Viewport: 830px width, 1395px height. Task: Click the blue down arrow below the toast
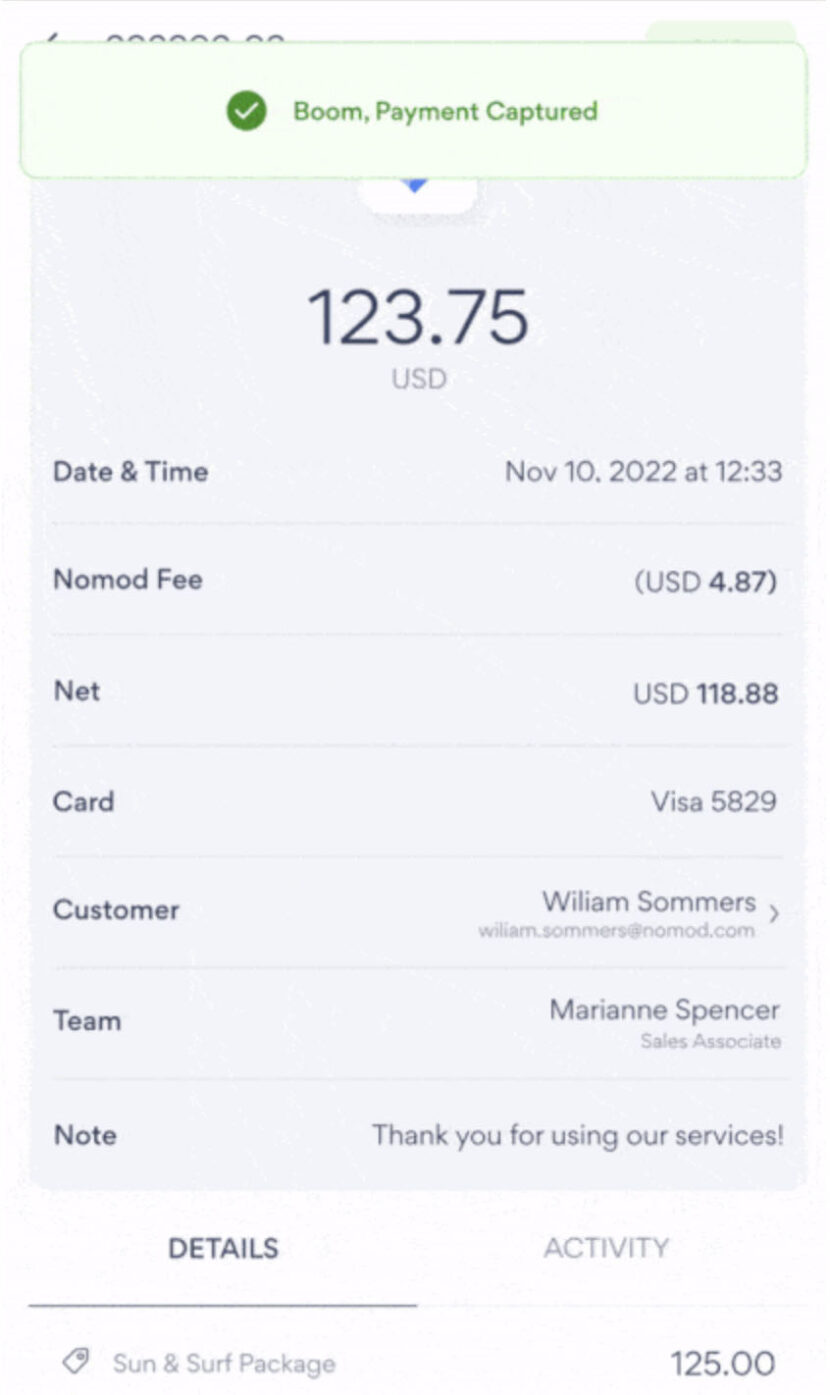[x=414, y=185]
